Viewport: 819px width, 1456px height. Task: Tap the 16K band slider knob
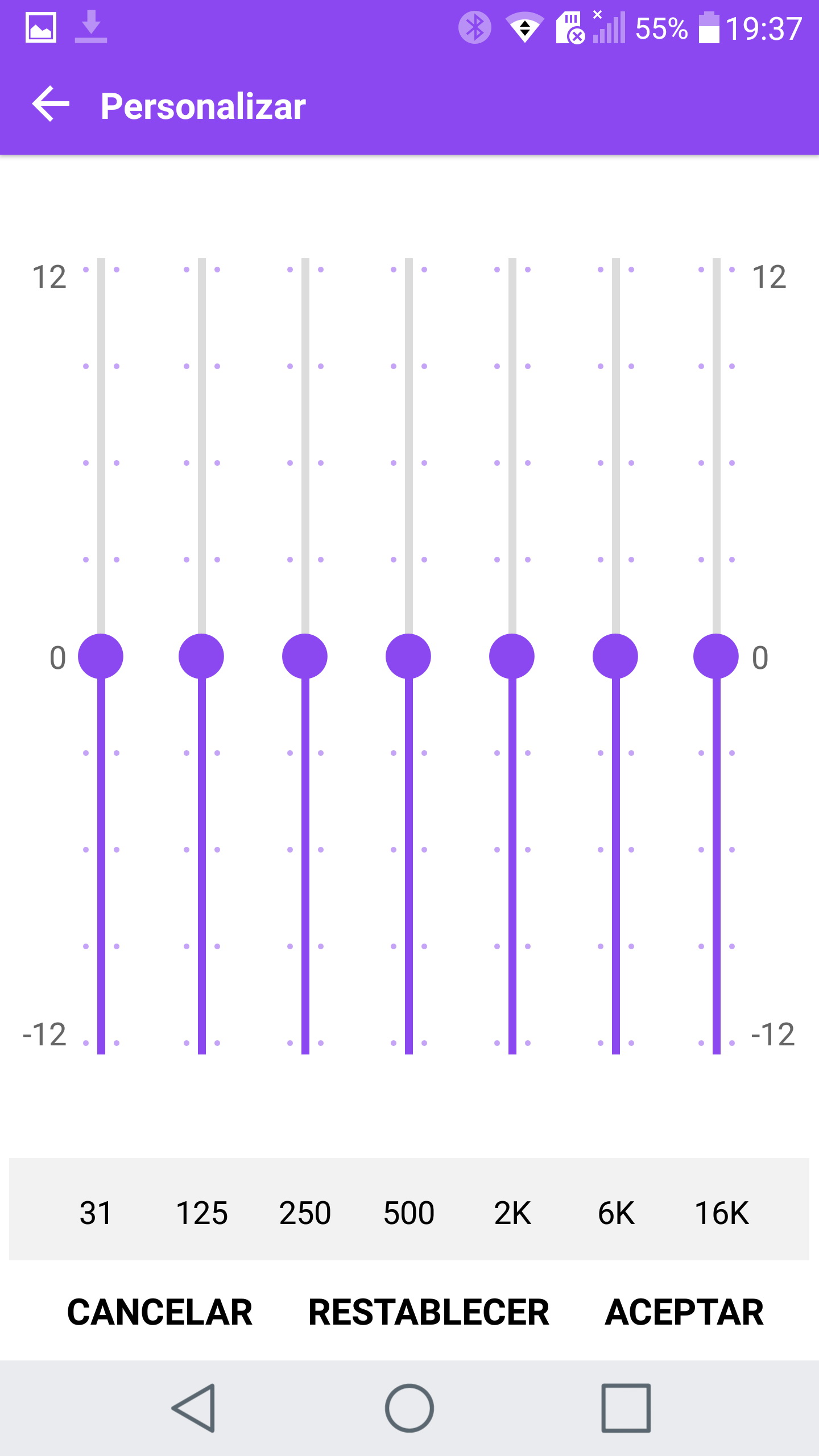(x=716, y=656)
